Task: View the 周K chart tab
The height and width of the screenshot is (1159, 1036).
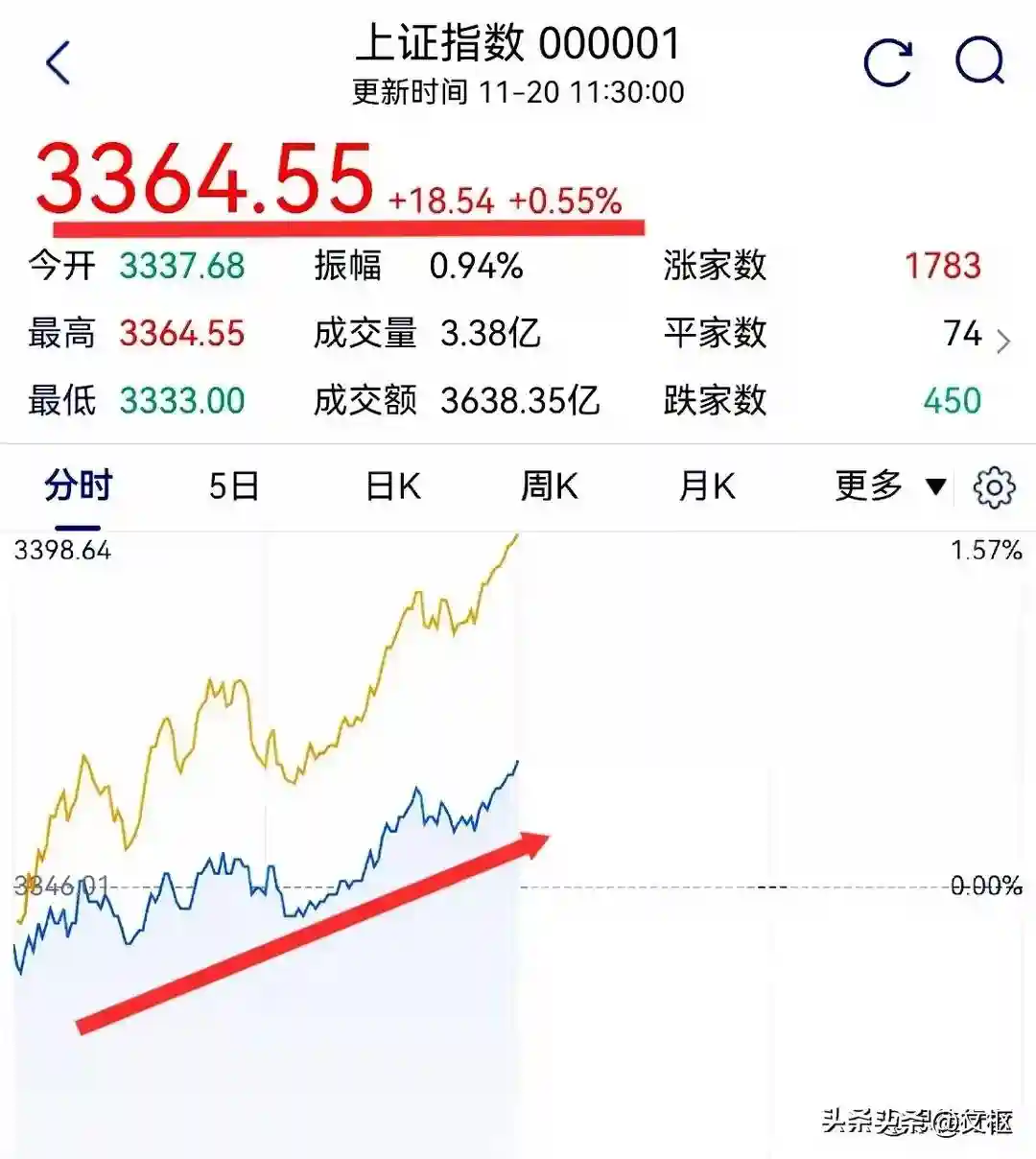Action: pyautogui.click(x=550, y=486)
